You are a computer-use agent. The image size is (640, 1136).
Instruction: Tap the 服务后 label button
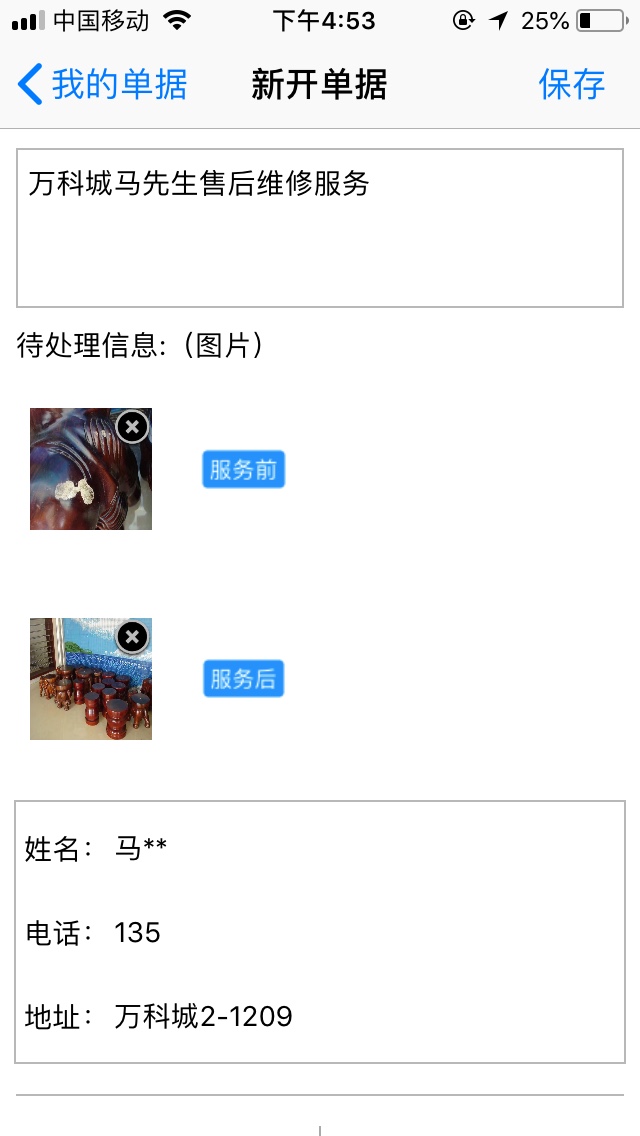(243, 679)
